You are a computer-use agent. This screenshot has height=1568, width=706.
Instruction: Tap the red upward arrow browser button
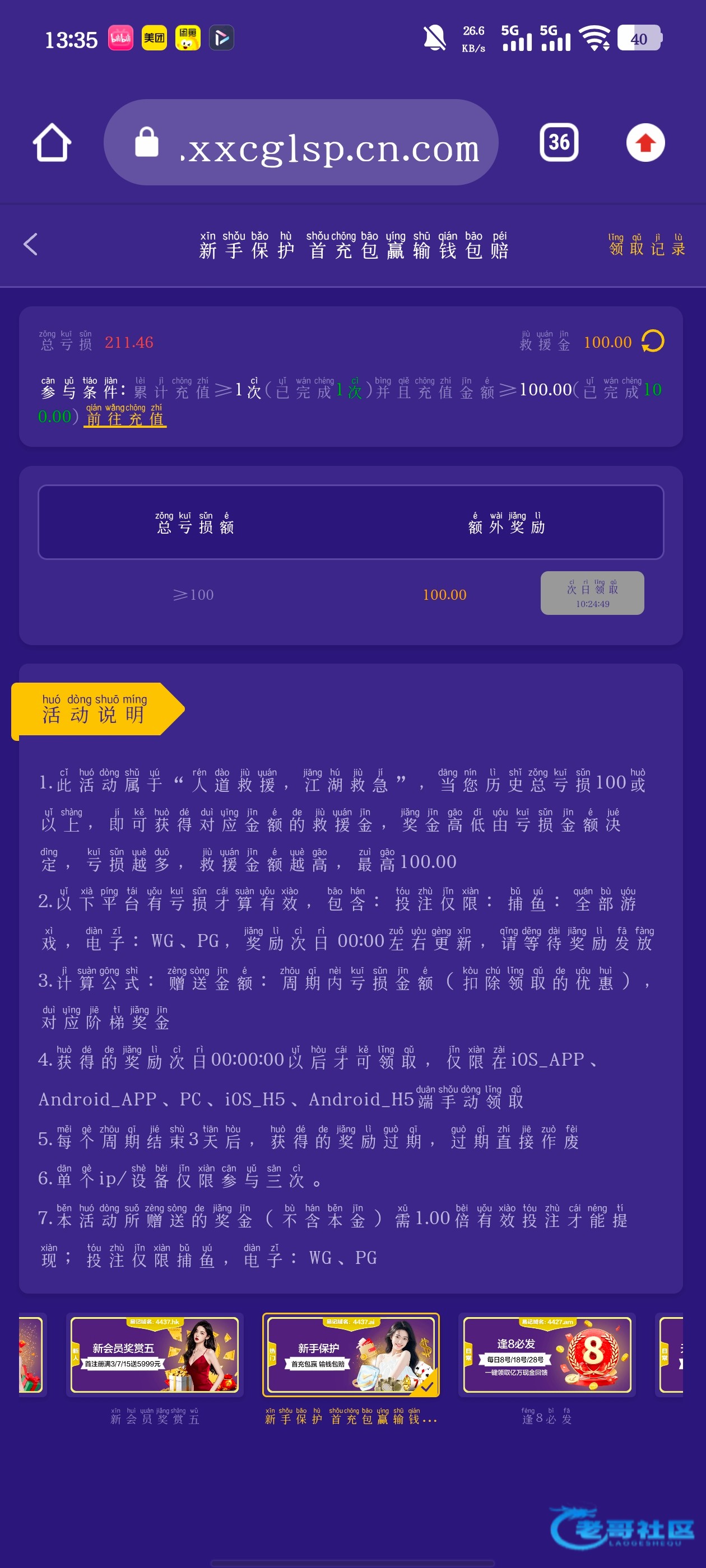tap(645, 143)
